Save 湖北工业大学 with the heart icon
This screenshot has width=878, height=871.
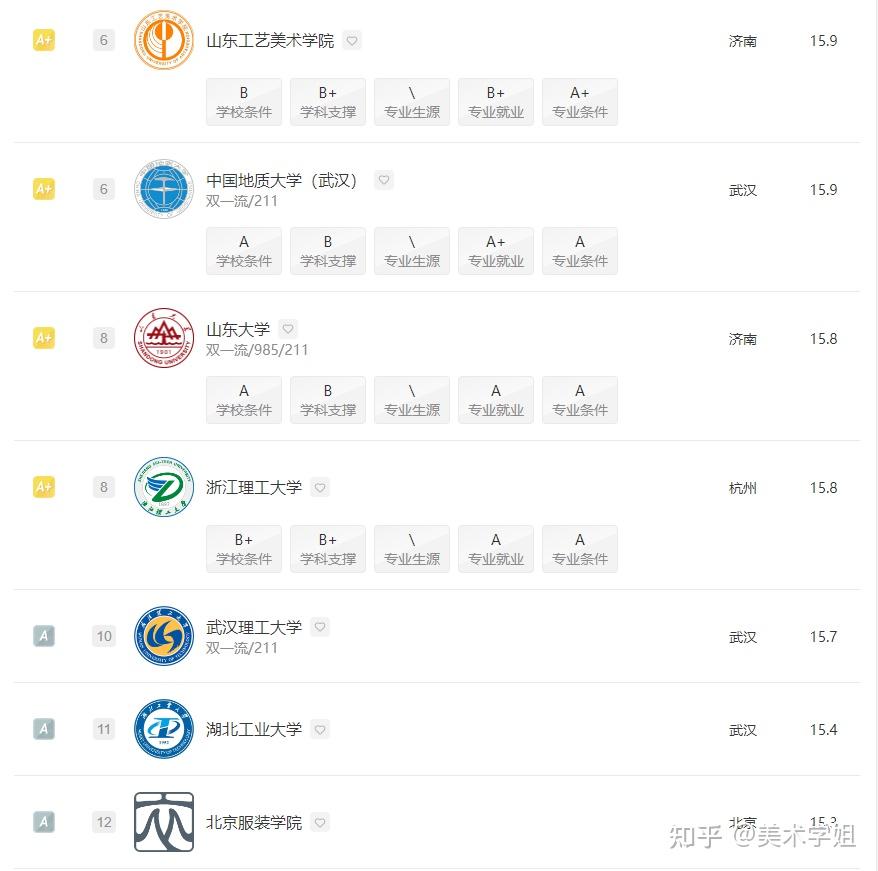tap(320, 729)
